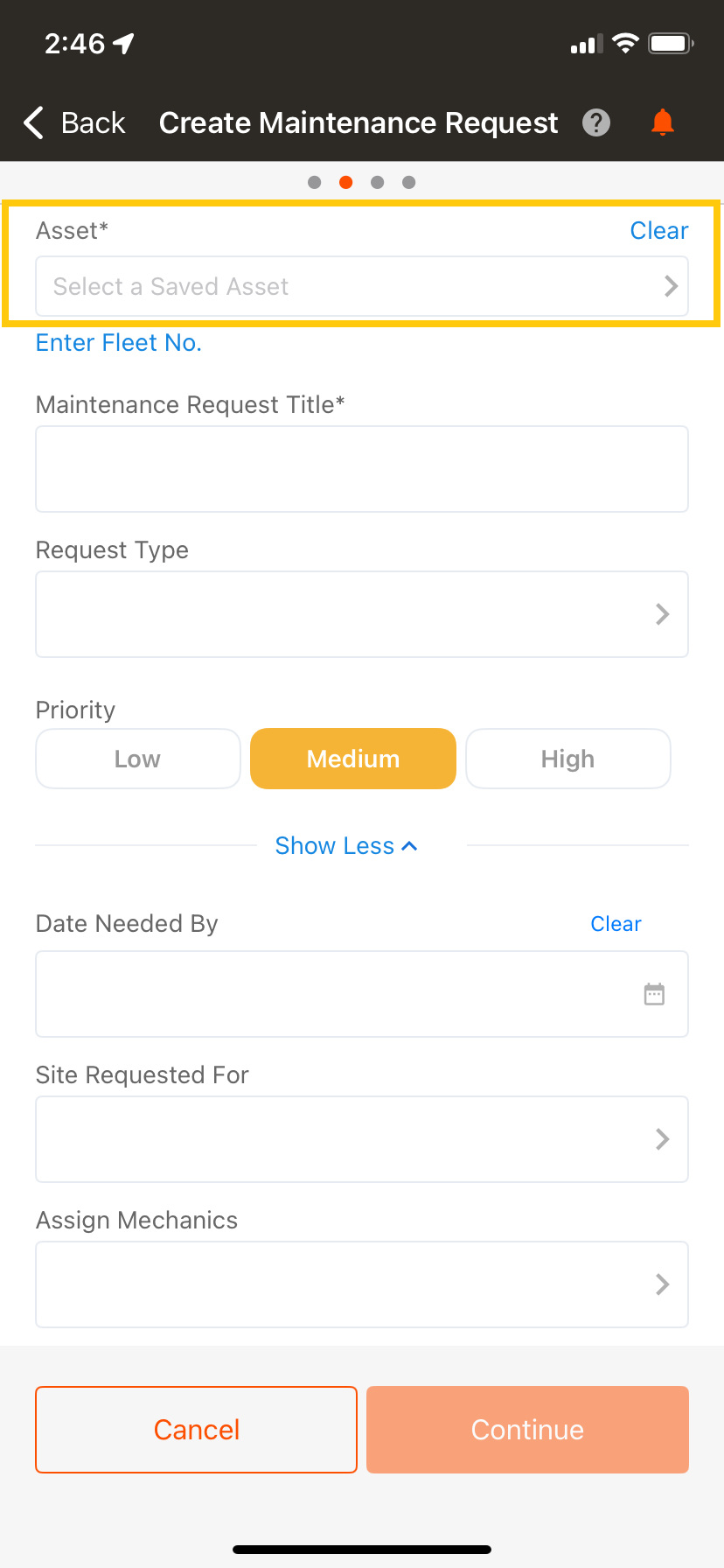
Task: Open the Assign Mechanics selector
Action: point(362,1284)
